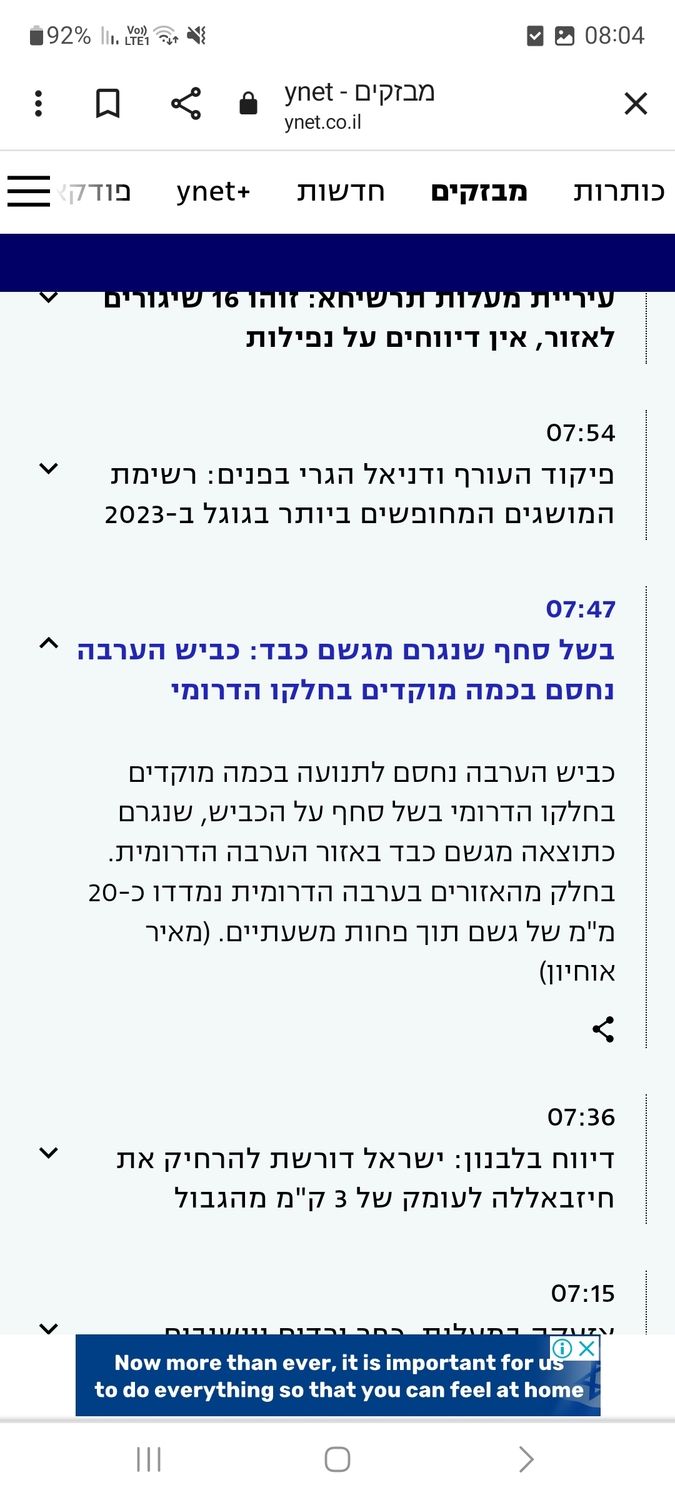Open recent apps
Viewport: 675px width, 1500px height.
pos(148,1459)
